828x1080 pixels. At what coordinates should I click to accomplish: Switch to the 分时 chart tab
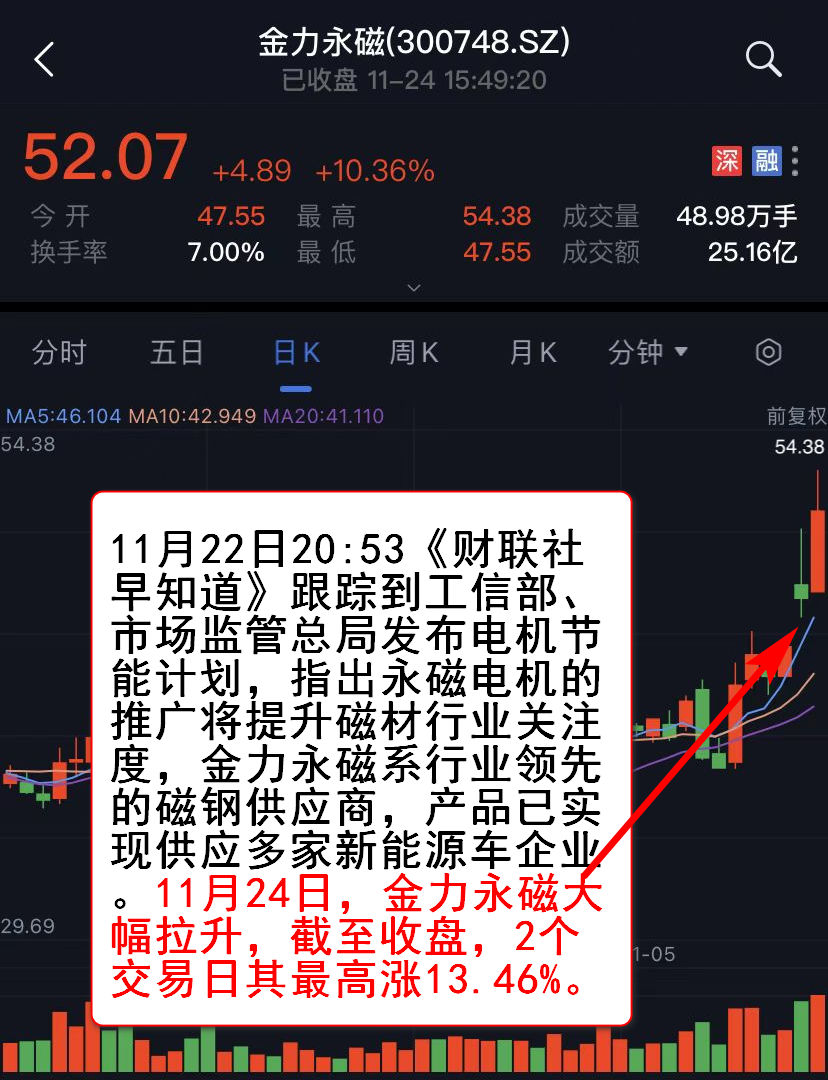tap(59, 353)
